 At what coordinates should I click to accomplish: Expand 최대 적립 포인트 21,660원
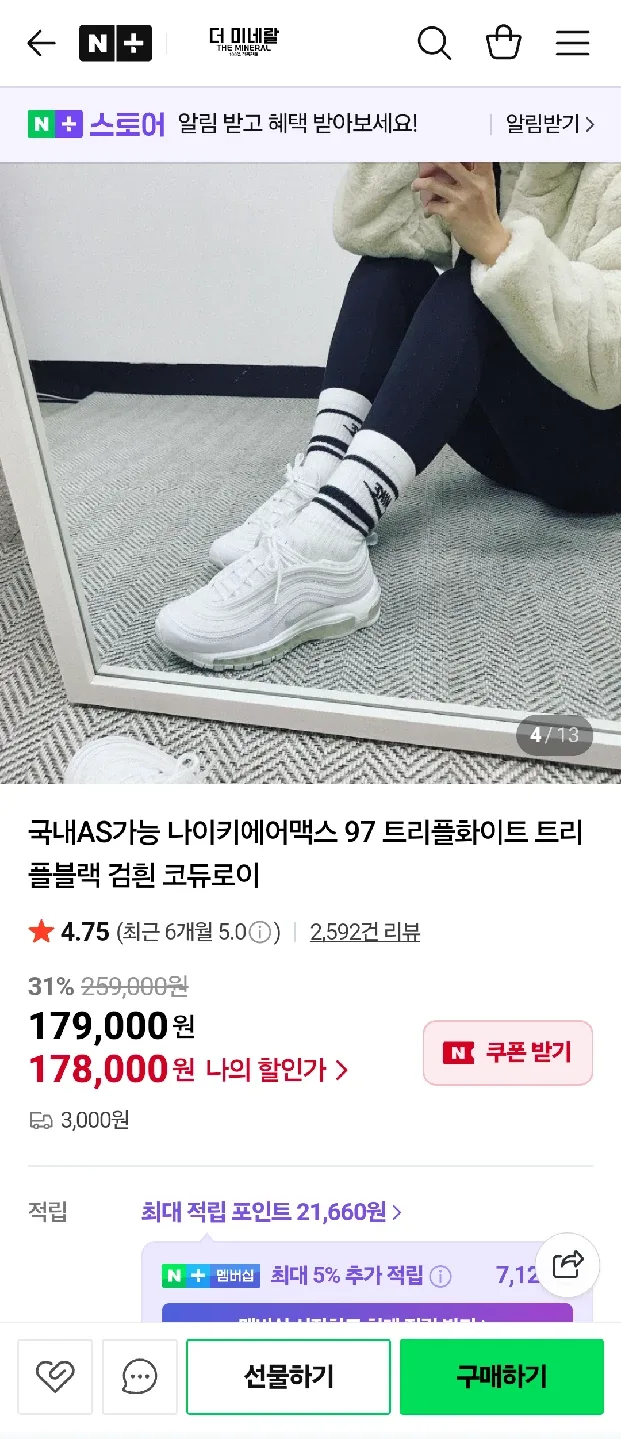pyautogui.click(x=271, y=1212)
